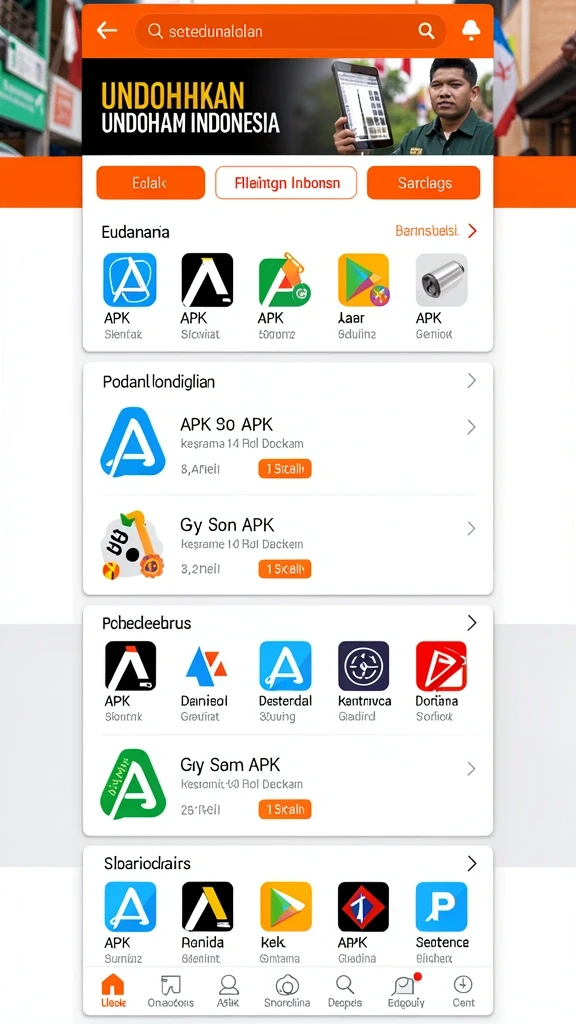Open the Doriana app icon

[x=441, y=666]
